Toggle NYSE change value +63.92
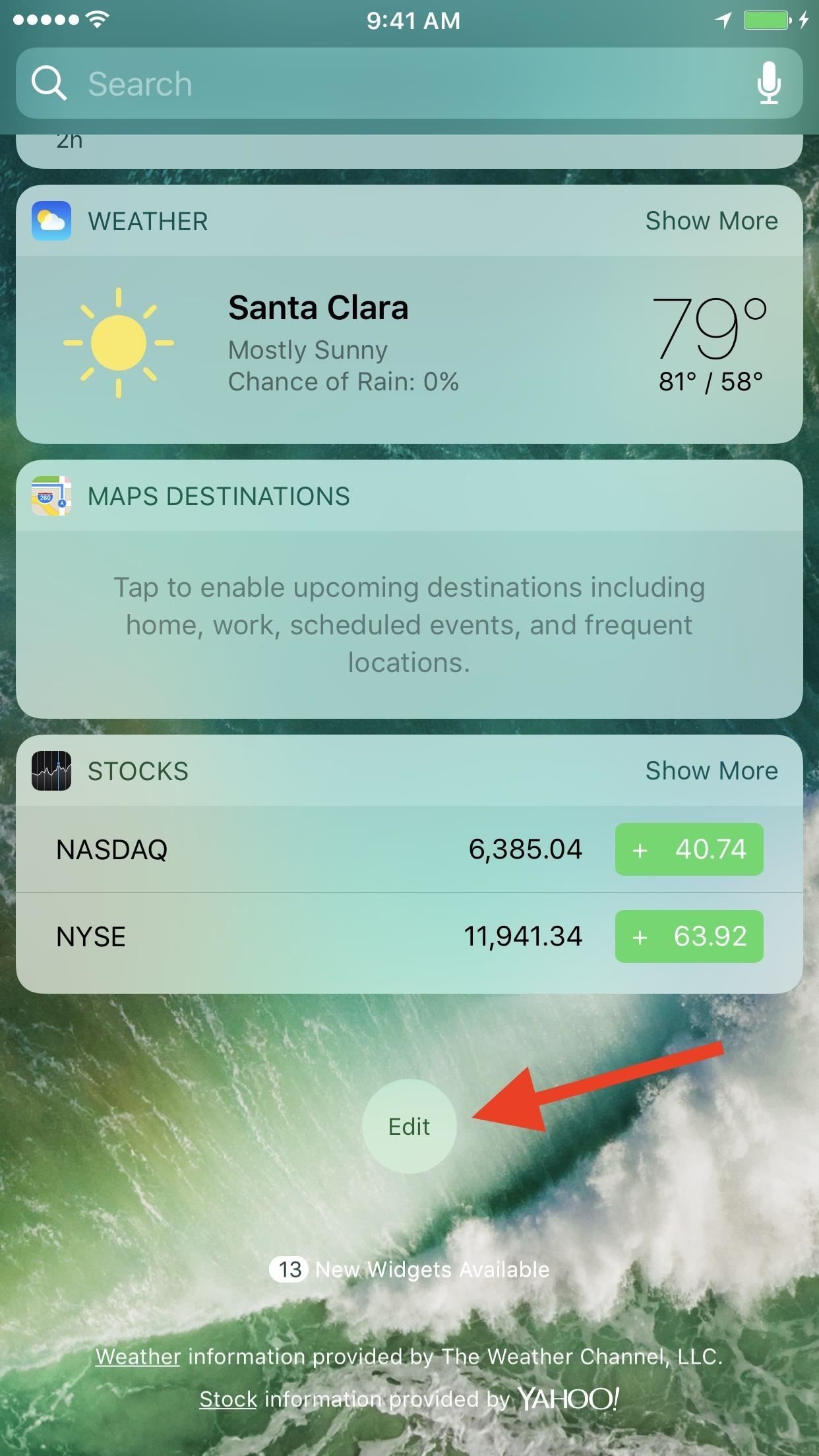Image resolution: width=819 pixels, height=1456 pixels. click(x=689, y=936)
